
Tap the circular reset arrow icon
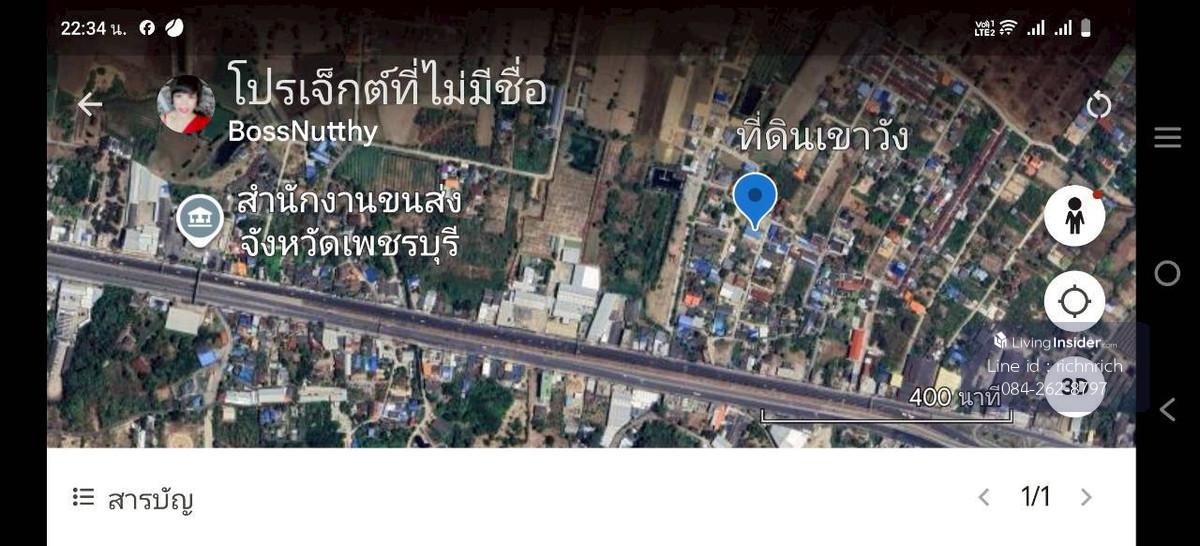point(1098,105)
